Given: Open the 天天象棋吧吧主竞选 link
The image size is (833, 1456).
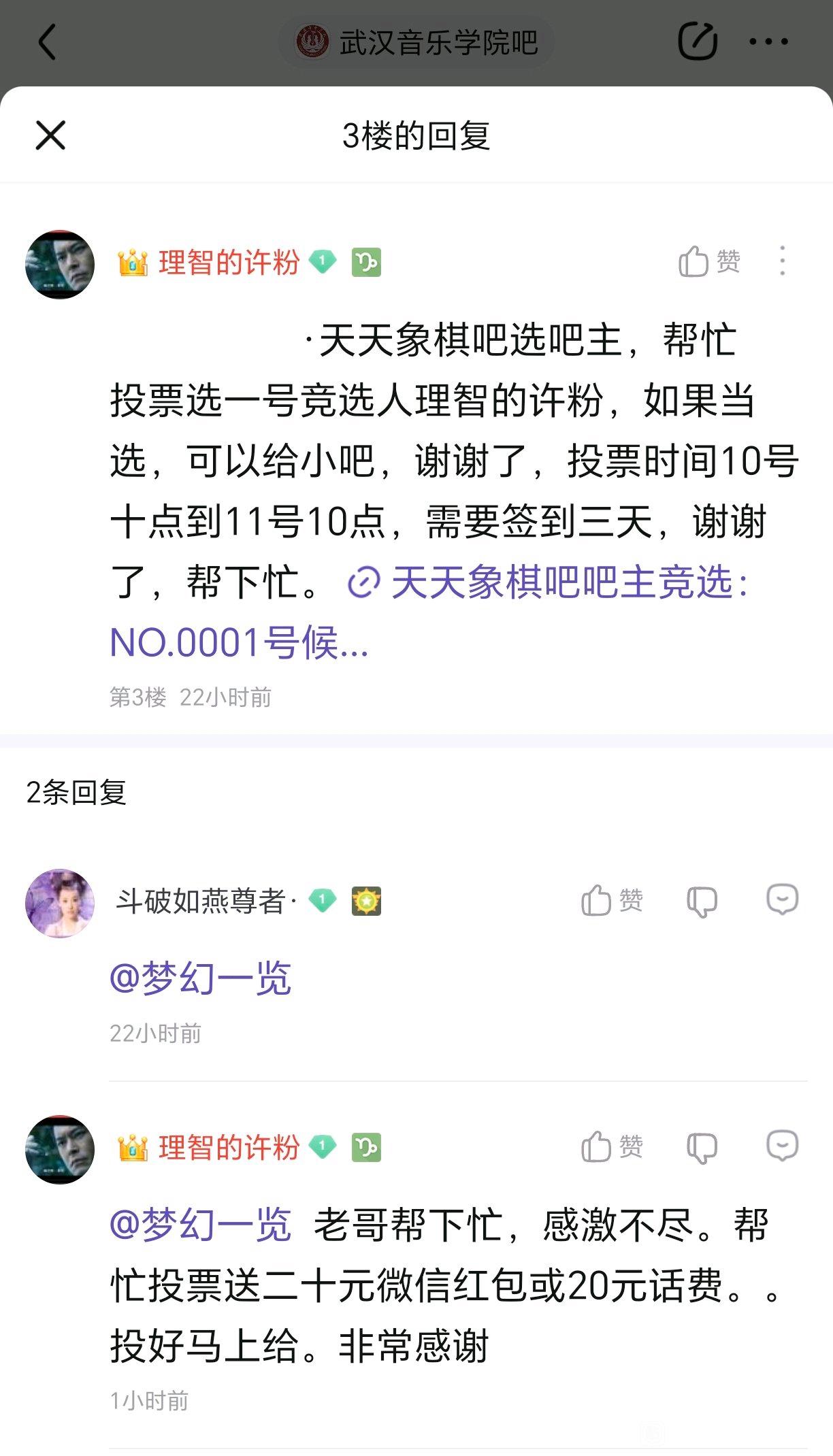Looking at the screenshot, I should pos(548,584).
